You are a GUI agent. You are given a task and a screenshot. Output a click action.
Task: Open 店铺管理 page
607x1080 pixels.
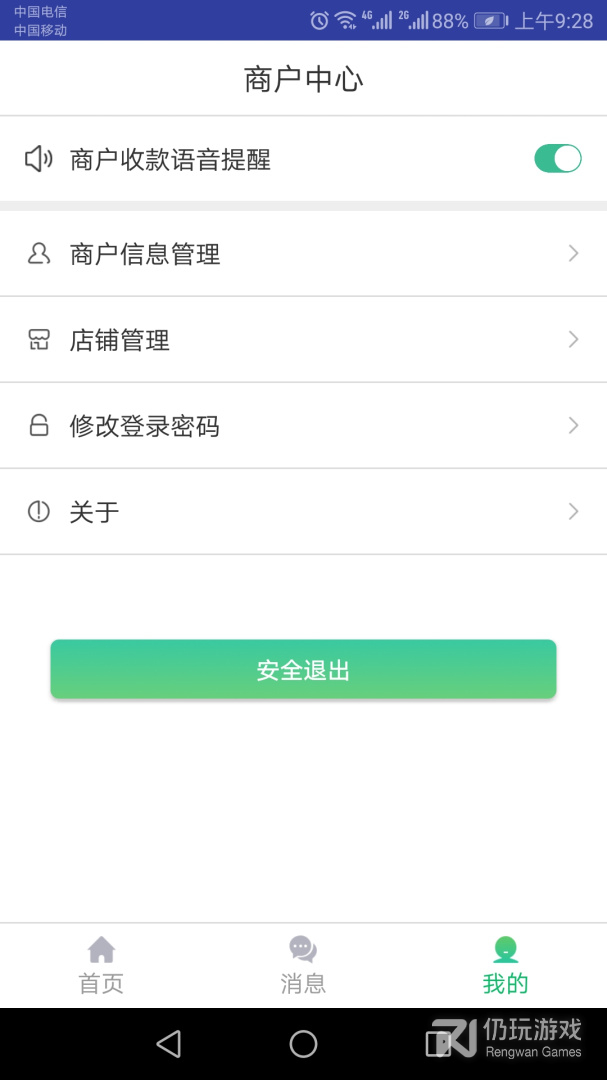(303, 340)
